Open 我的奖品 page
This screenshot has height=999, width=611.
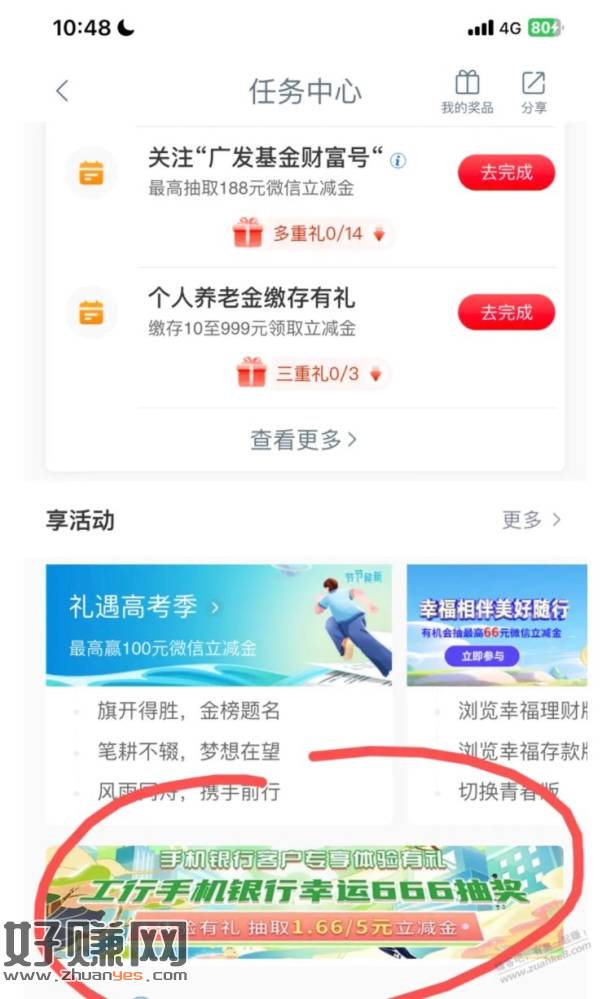pos(467,92)
